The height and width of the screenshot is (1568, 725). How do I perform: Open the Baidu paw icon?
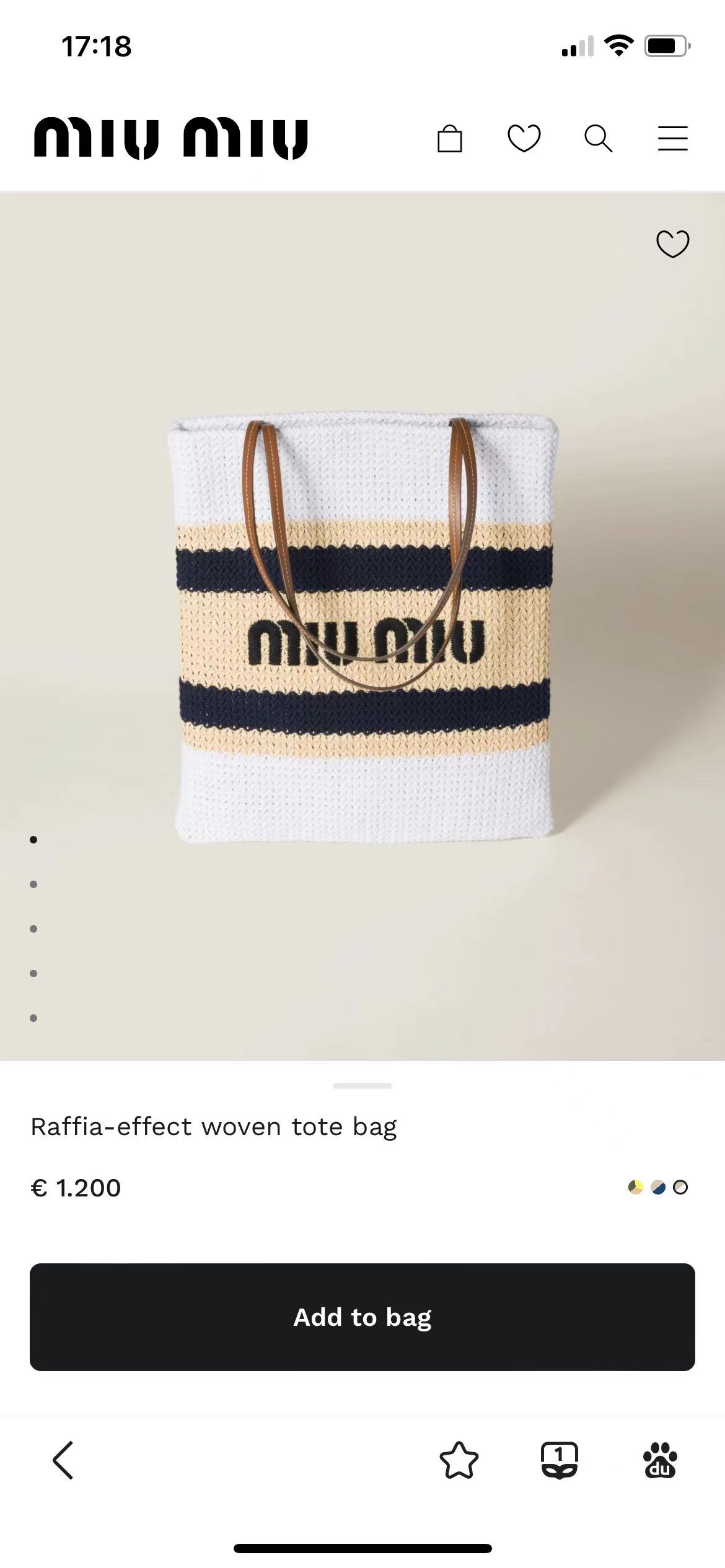click(x=660, y=1460)
